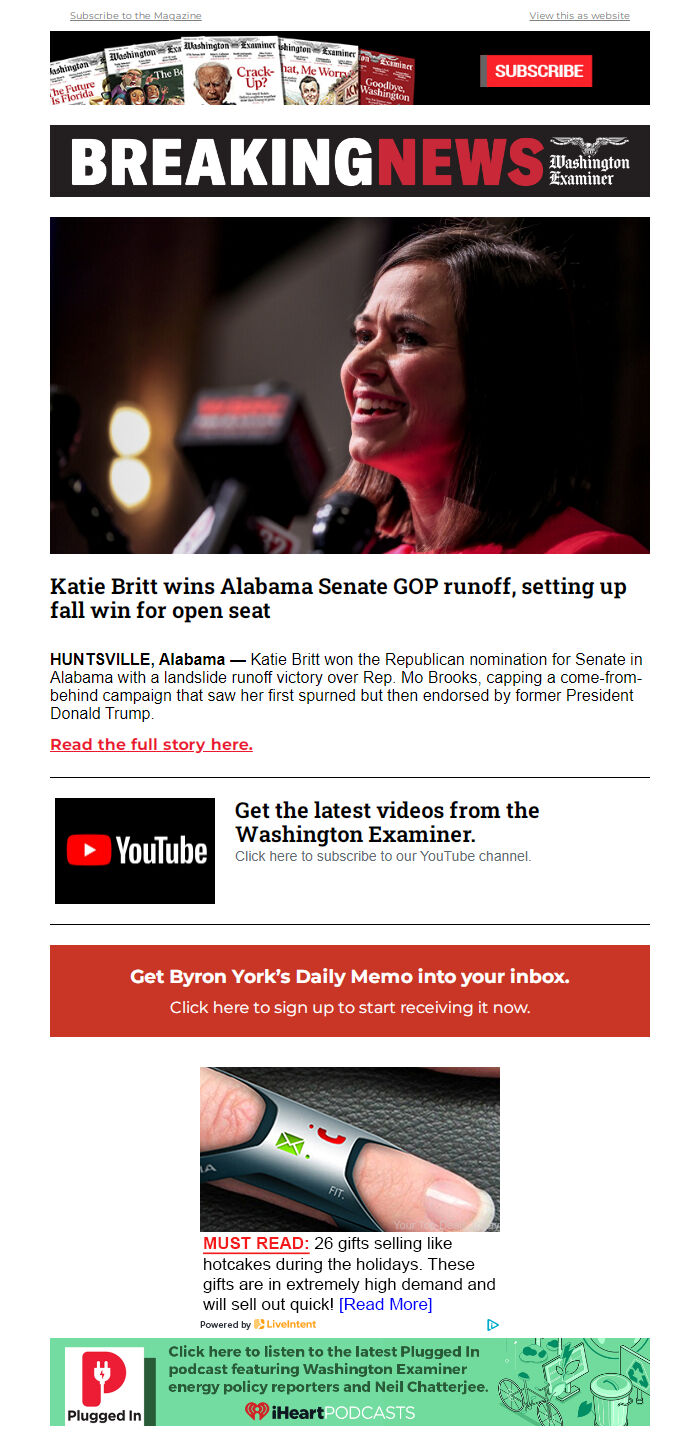This screenshot has width=700, height=1450.
Task: Open the Katie Britt wins Alabama Senate headline
Action: [x=338, y=597]
